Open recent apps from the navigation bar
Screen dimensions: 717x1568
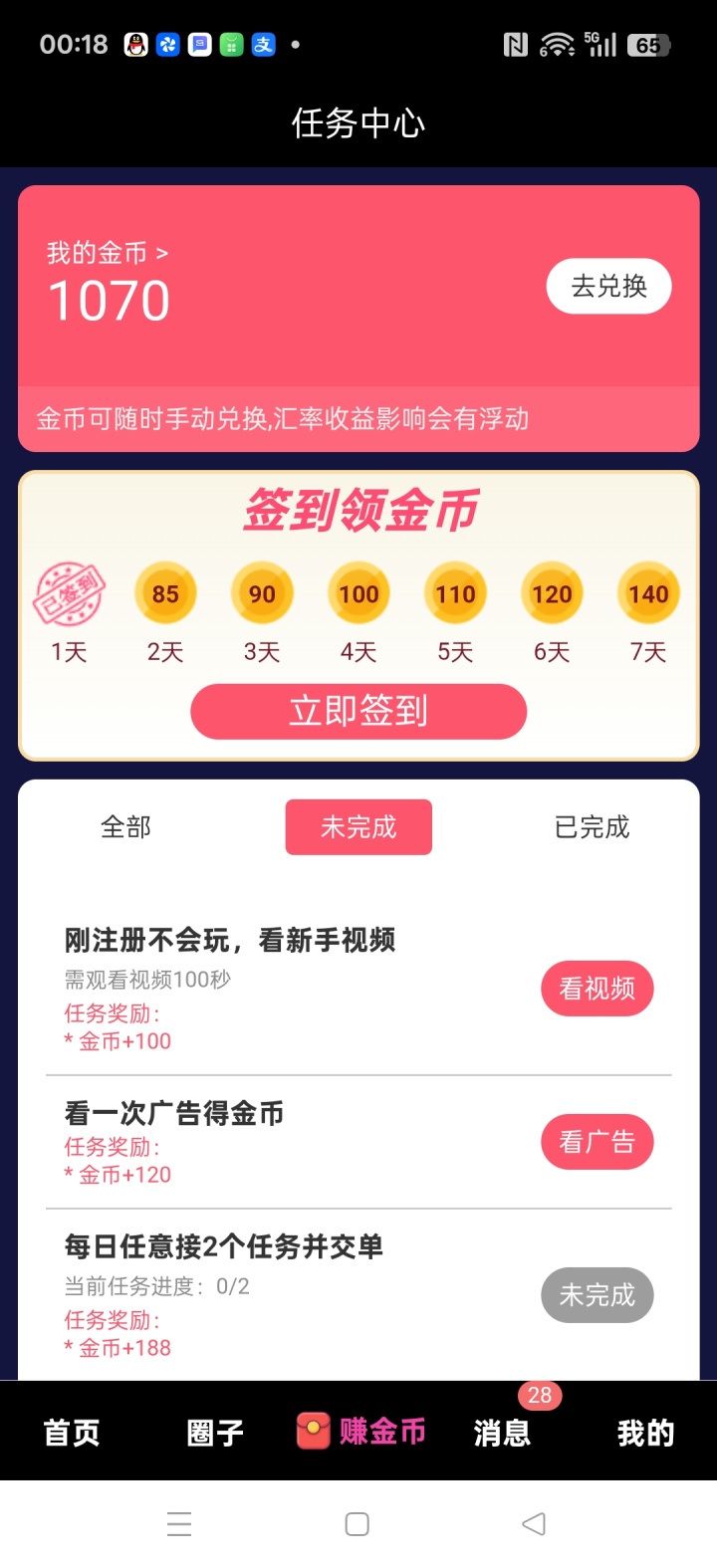click(x=179, y=1524)
